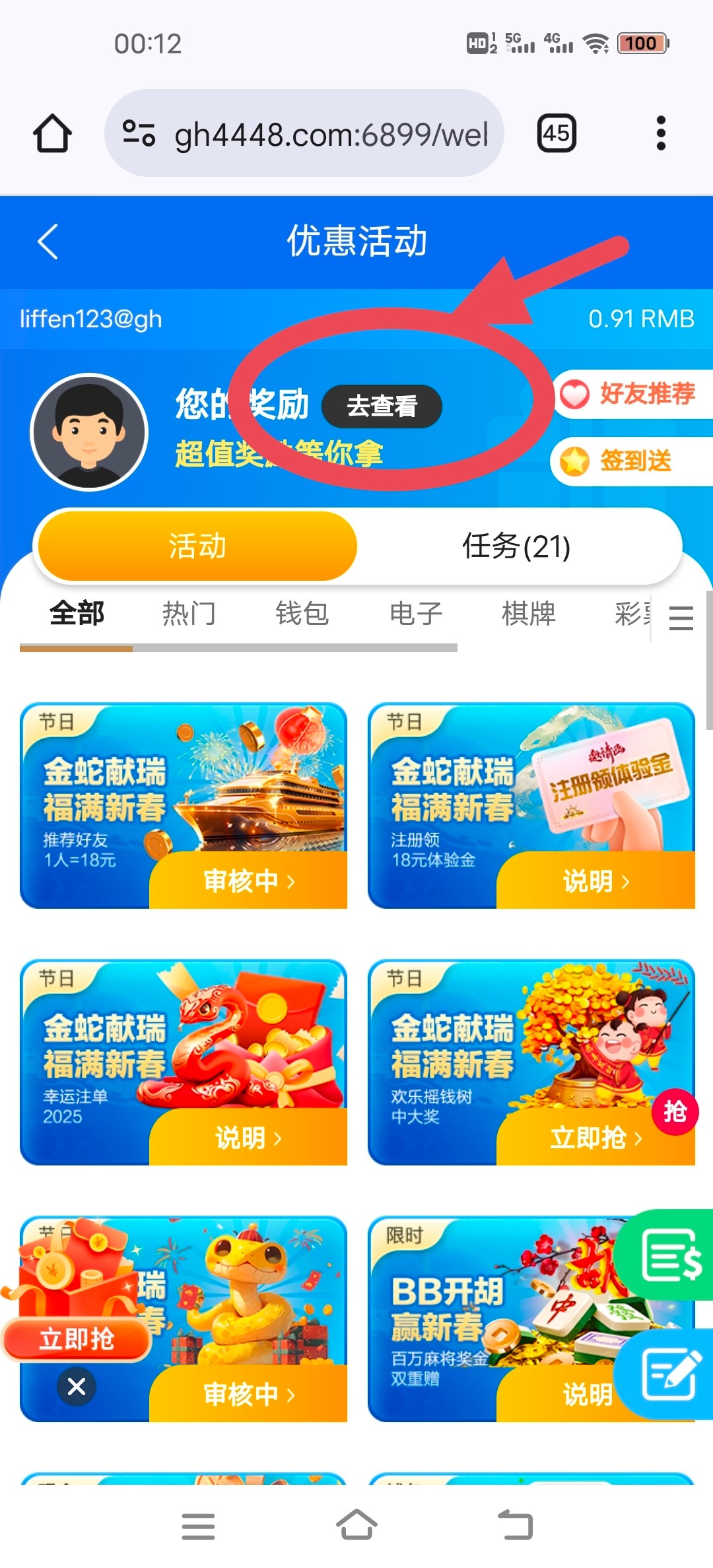The height and width of the screenshot is (1568, 713).
Task: Switch to the 任务(21) tab
Action: 516,546
